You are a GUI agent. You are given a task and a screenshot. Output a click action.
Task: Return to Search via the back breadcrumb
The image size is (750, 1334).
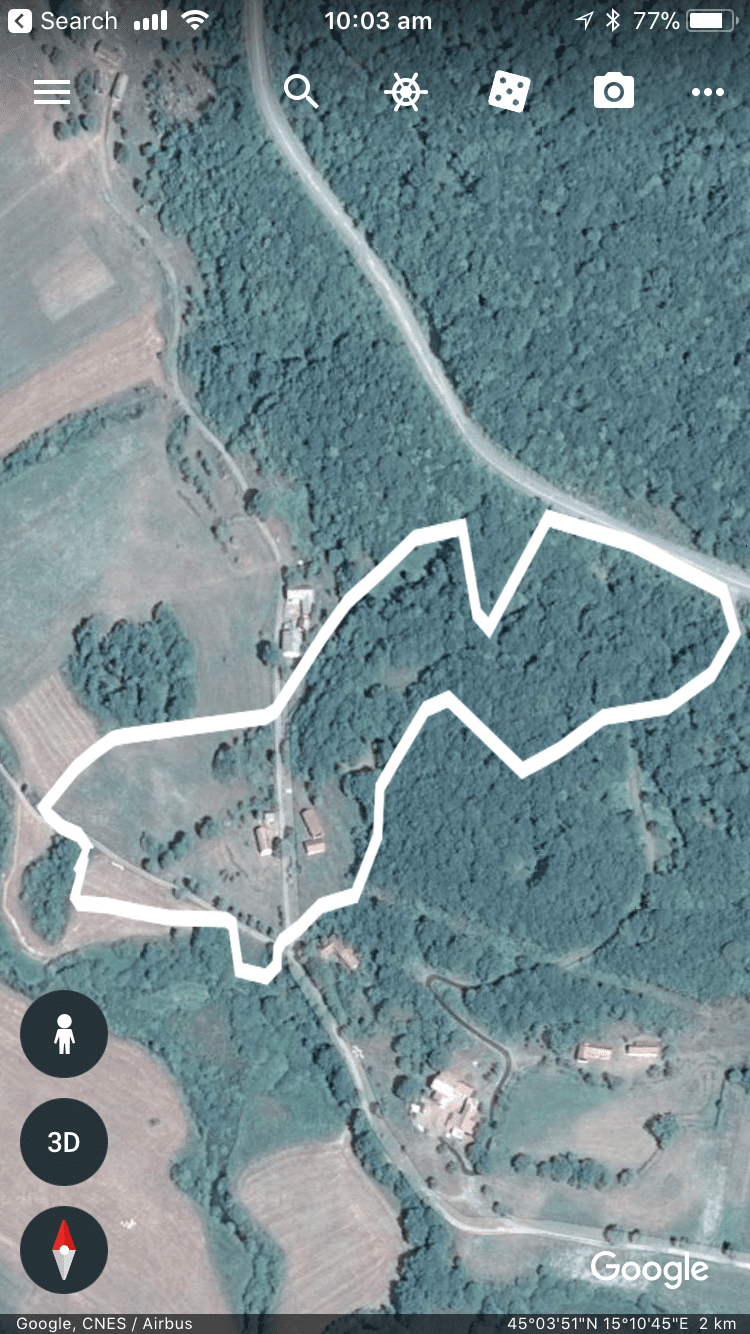tap(62, 21)
